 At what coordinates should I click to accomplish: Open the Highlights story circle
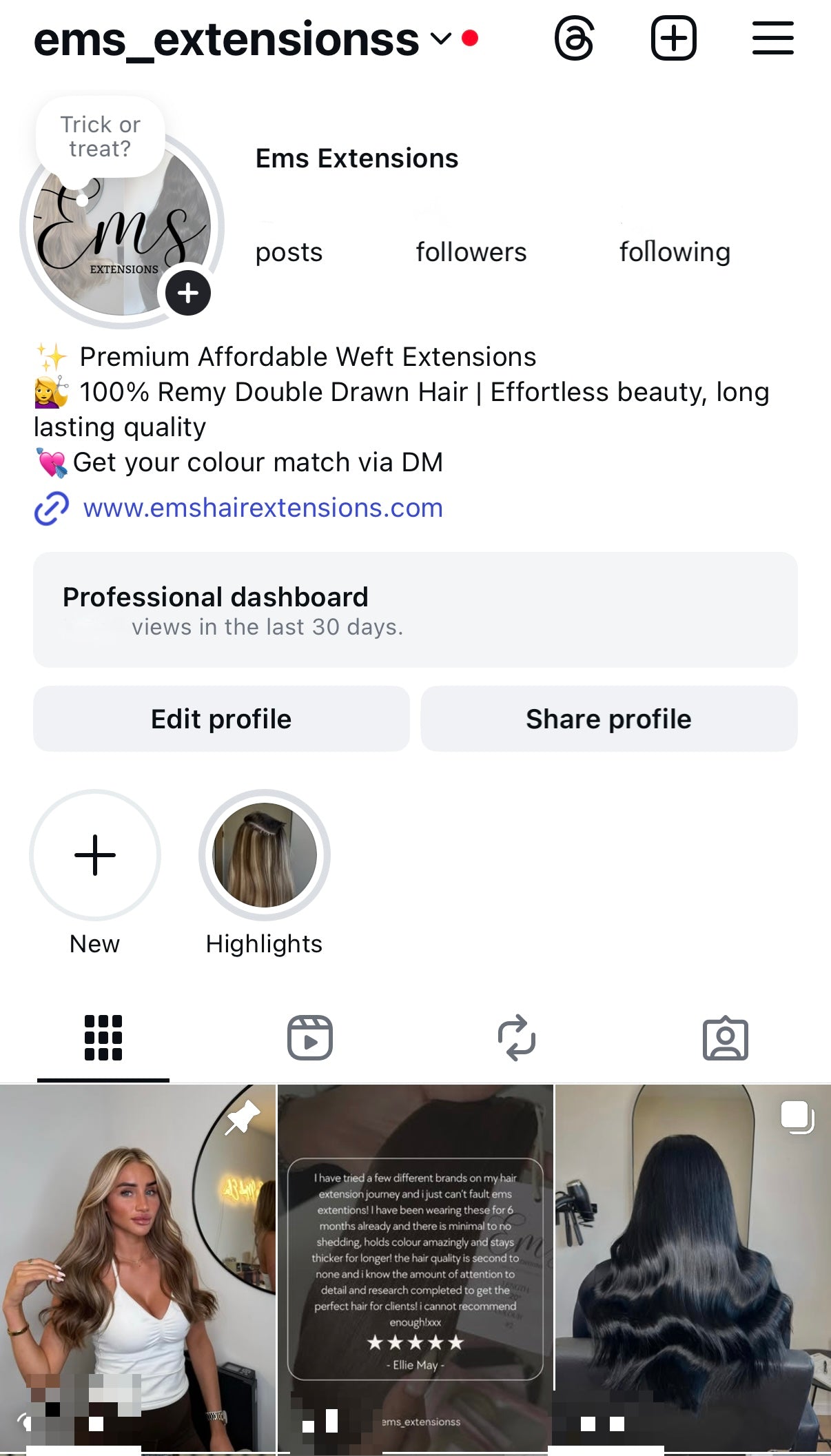coord(265,855)
